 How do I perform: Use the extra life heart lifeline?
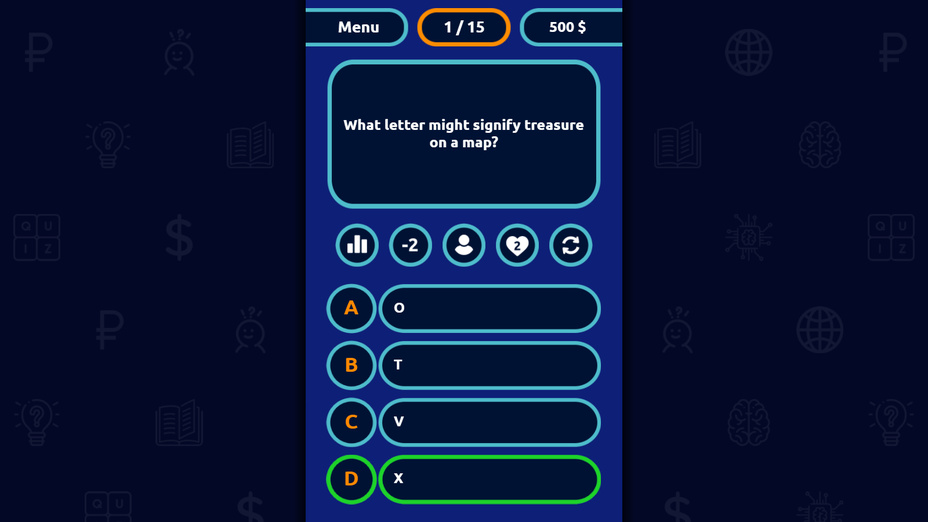[517, 245]
